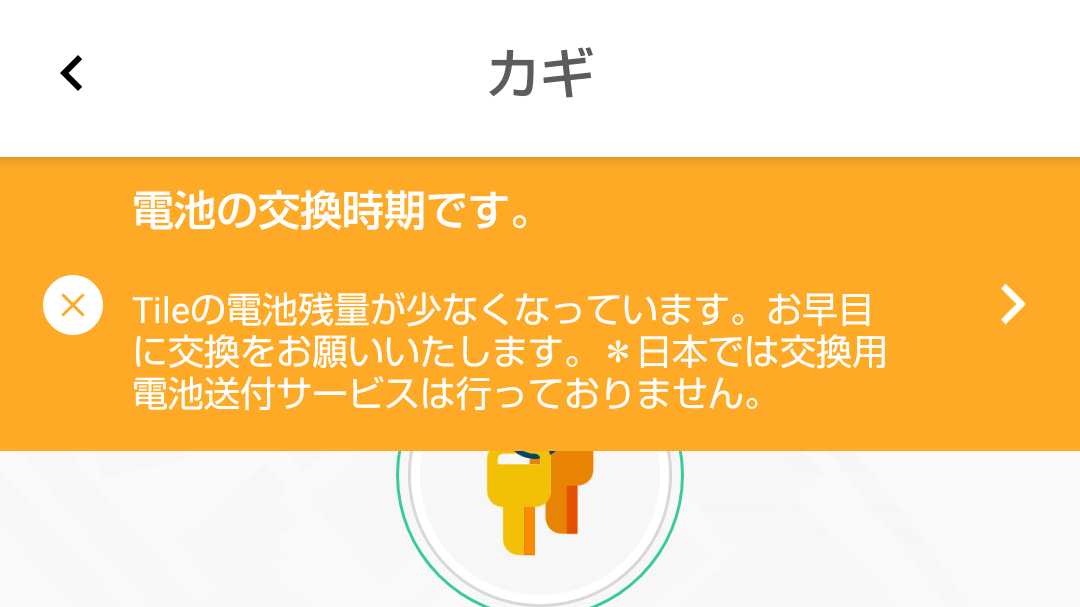The width and height of the screenshot is (1080, 607).
Task: Dismiss the battery replacement banner
Action: 73,305
